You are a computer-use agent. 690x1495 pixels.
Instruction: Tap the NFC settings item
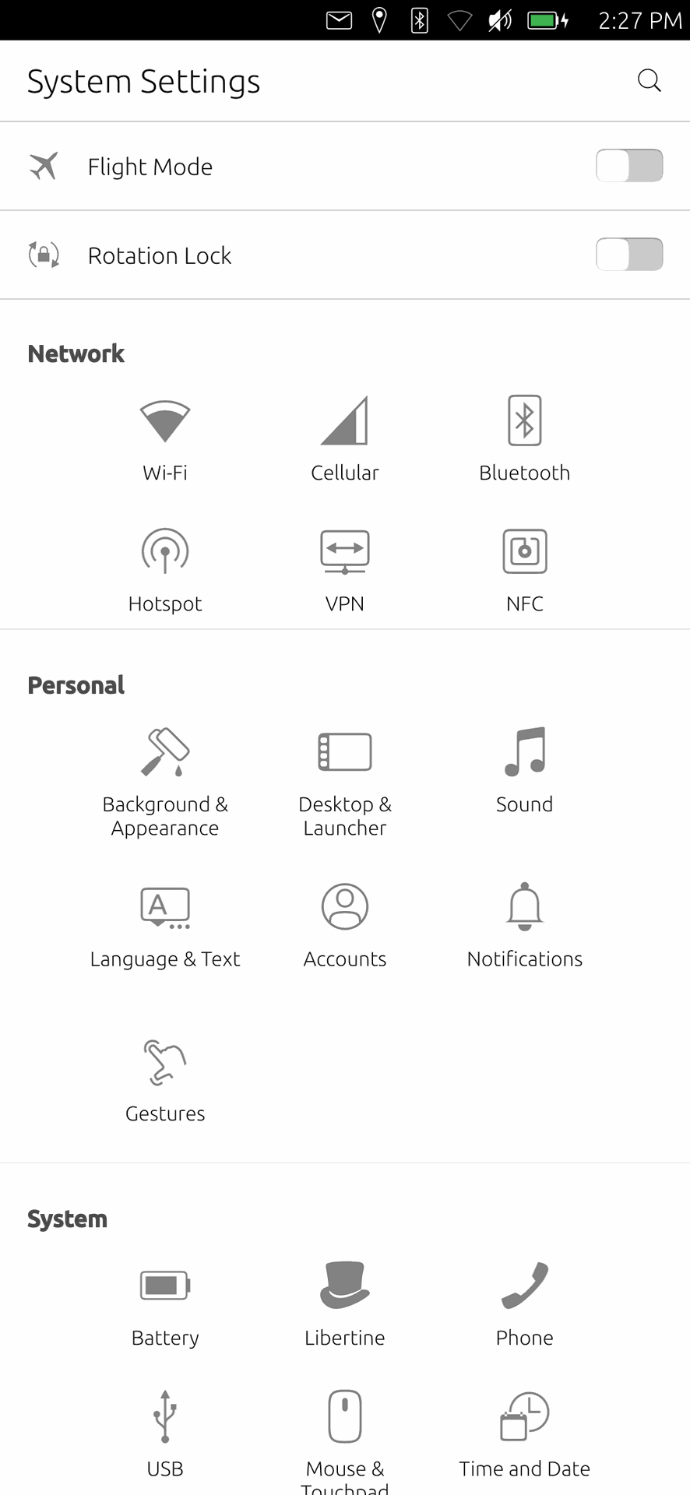click(524, 569)
